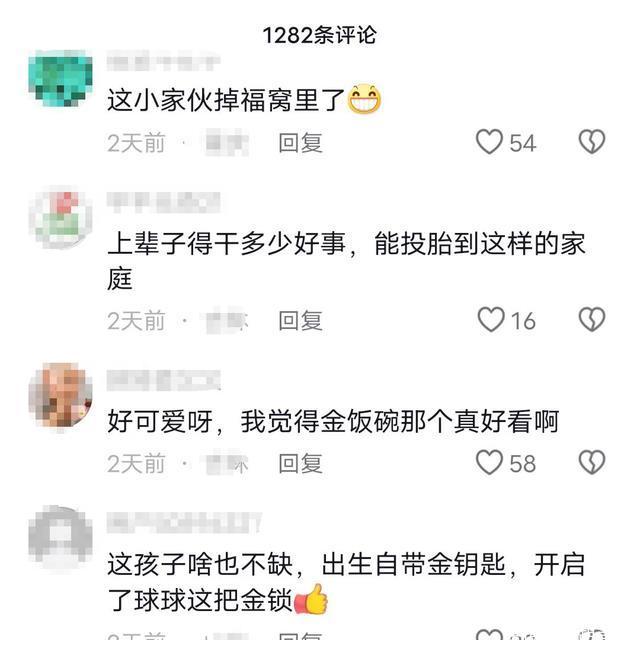Screen dimensions: 640x650
Task: Reply to the comment '上辈子得干多少好事'
Action: (300, 320)
